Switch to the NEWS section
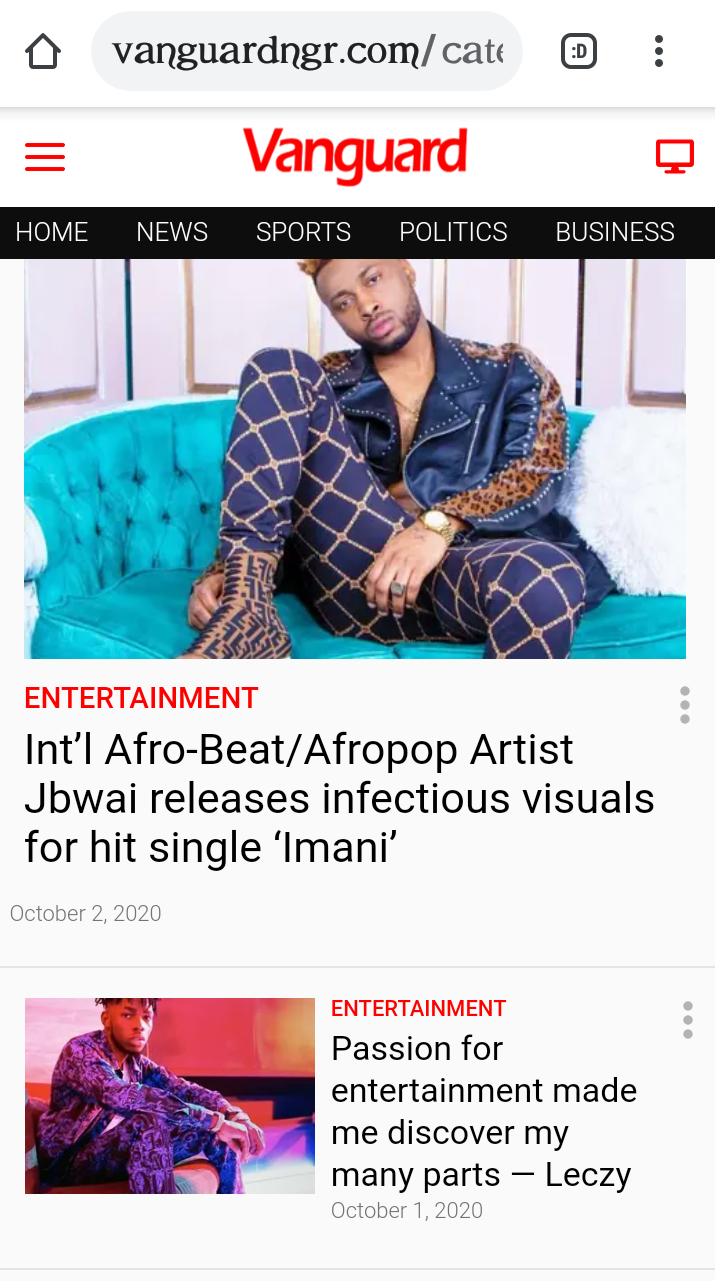The height and width of the screenshot is (1281, 715). pyautogui.click(x=172, y=232)
